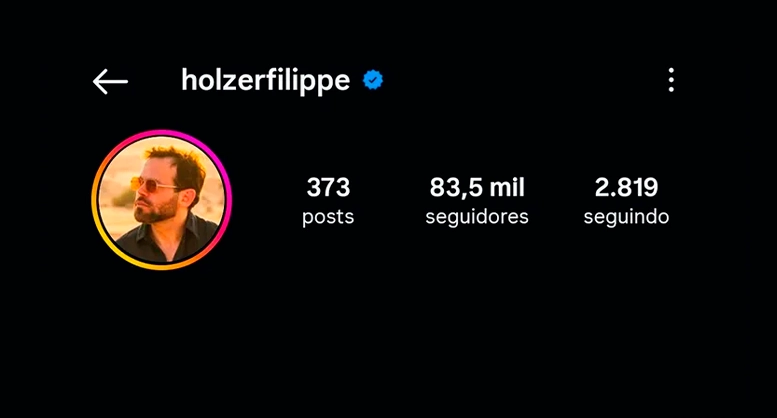This screenshot has height=418, width=777.
Task: Open the 373 posts list
Action: pyautogui.click(x=328, y=200)
